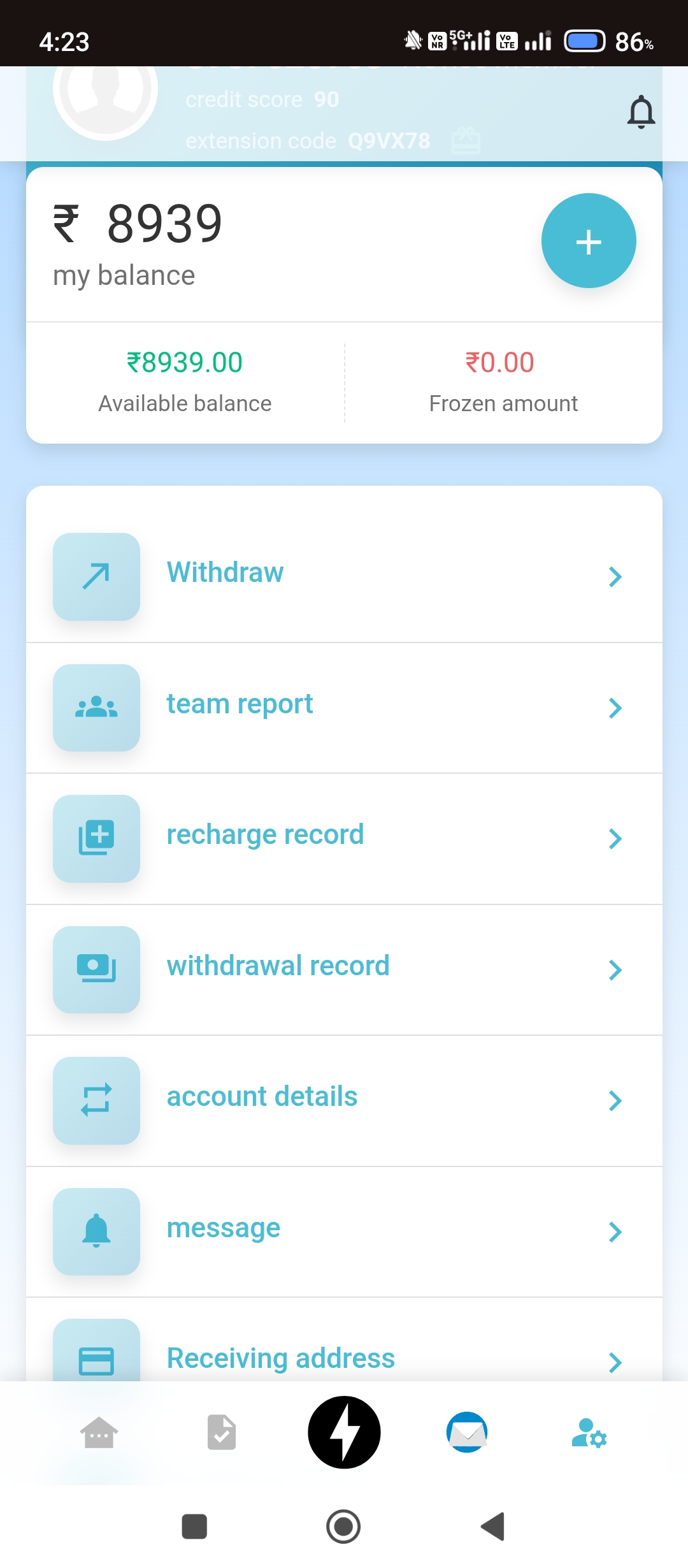Tap the plus button to add balance
688x1568 pixels.
click(588, 241)
